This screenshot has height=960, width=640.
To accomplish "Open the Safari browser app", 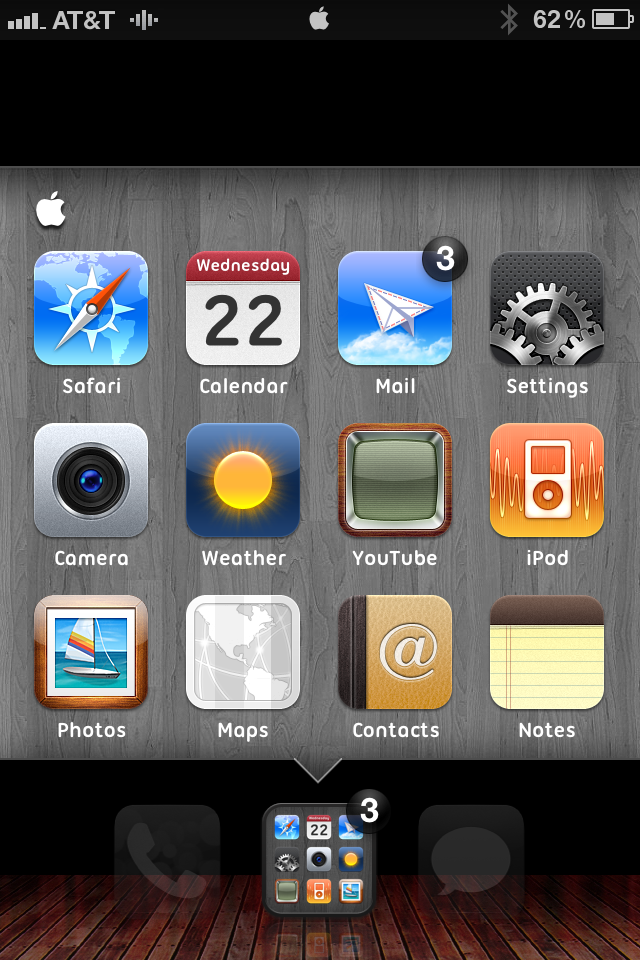I will click(91, 308).
